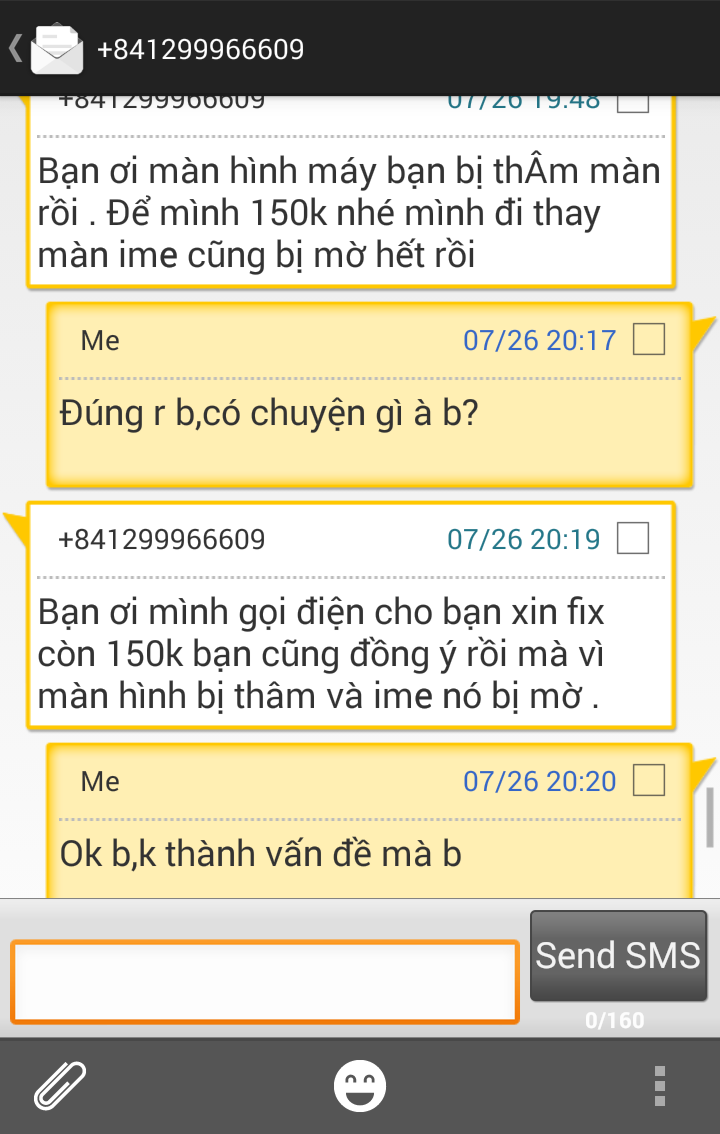This screenshot has height=1134, width=720.
Task: Go back via the envelope icon
Action: tap(55, 48)
